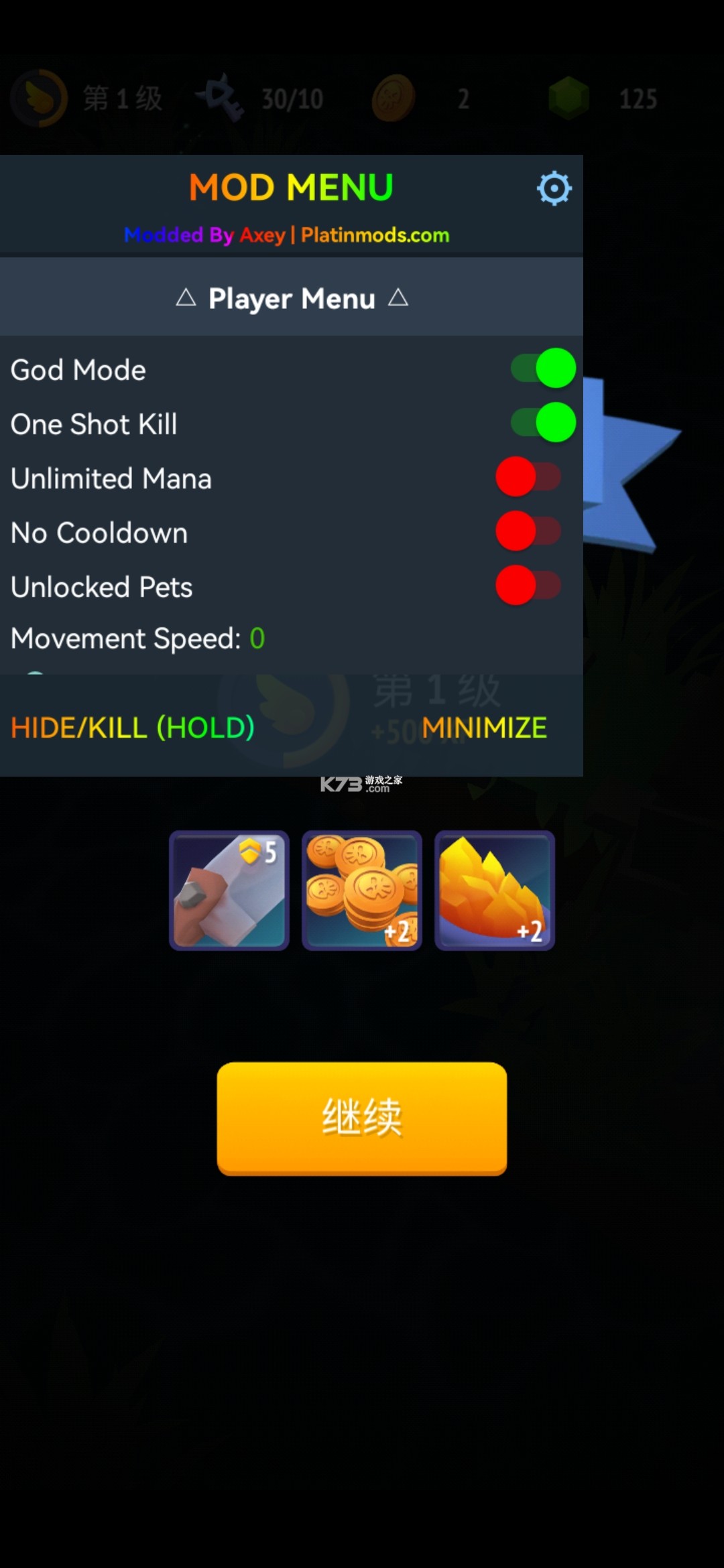This screenshot has width=724, height=1568.
Task: Turn on No Cooldown
Action: coord(528,531)
